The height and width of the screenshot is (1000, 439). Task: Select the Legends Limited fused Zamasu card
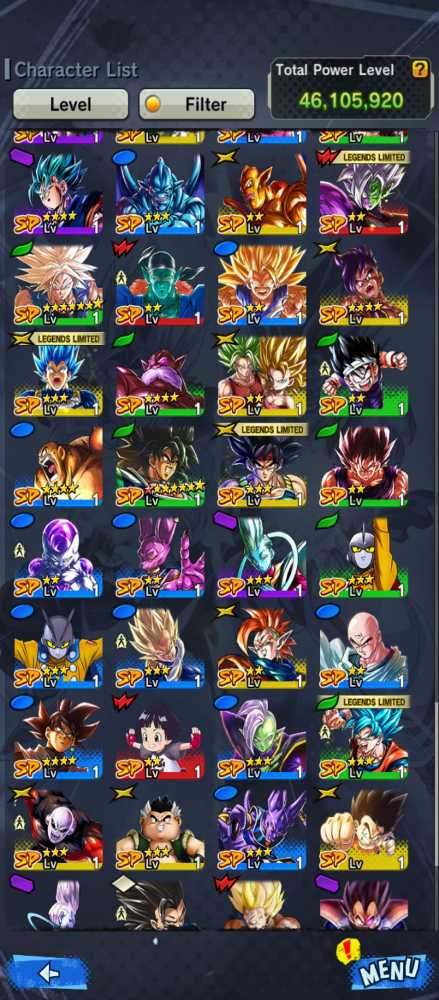(363, 193)
